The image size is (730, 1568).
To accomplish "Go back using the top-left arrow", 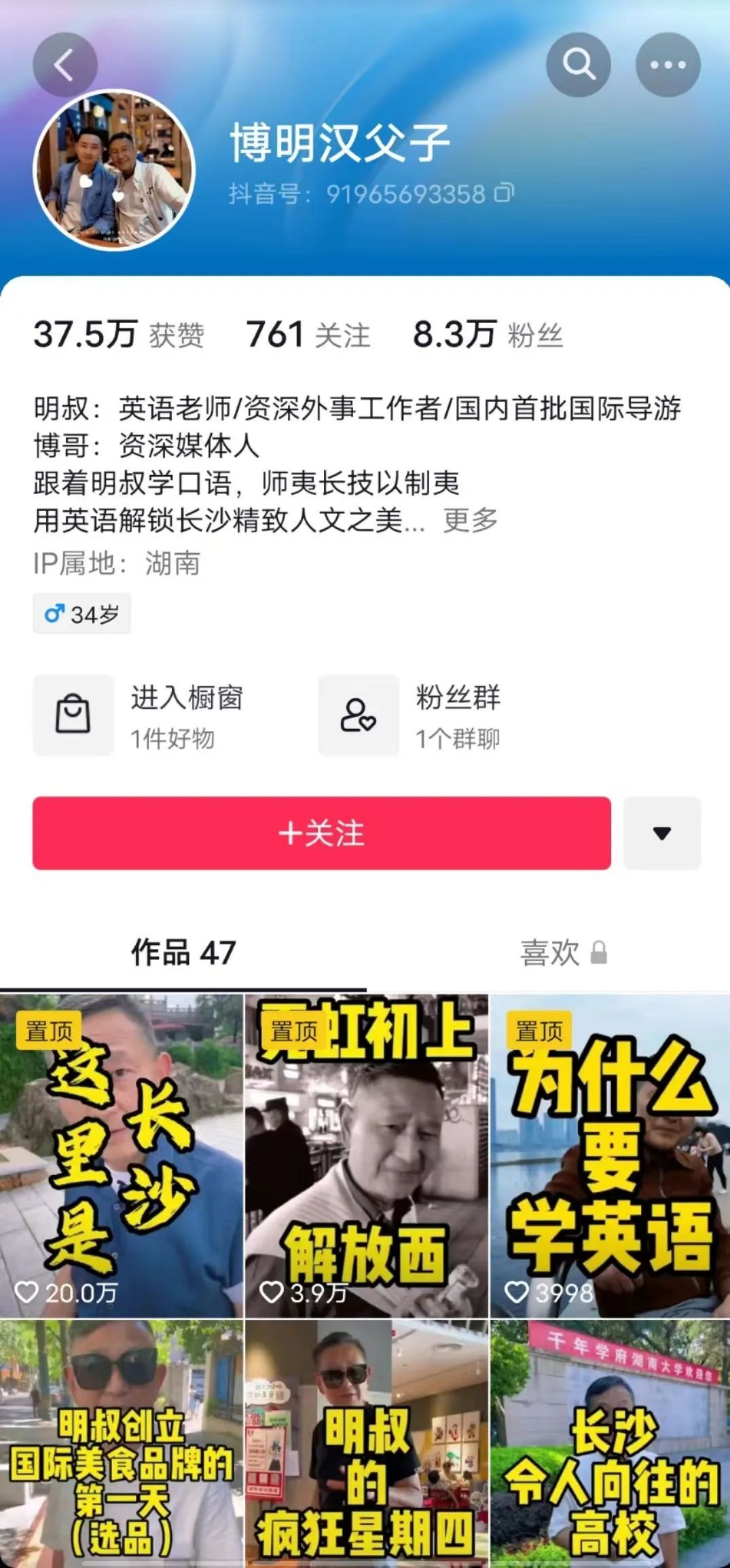I will [65, 65].
